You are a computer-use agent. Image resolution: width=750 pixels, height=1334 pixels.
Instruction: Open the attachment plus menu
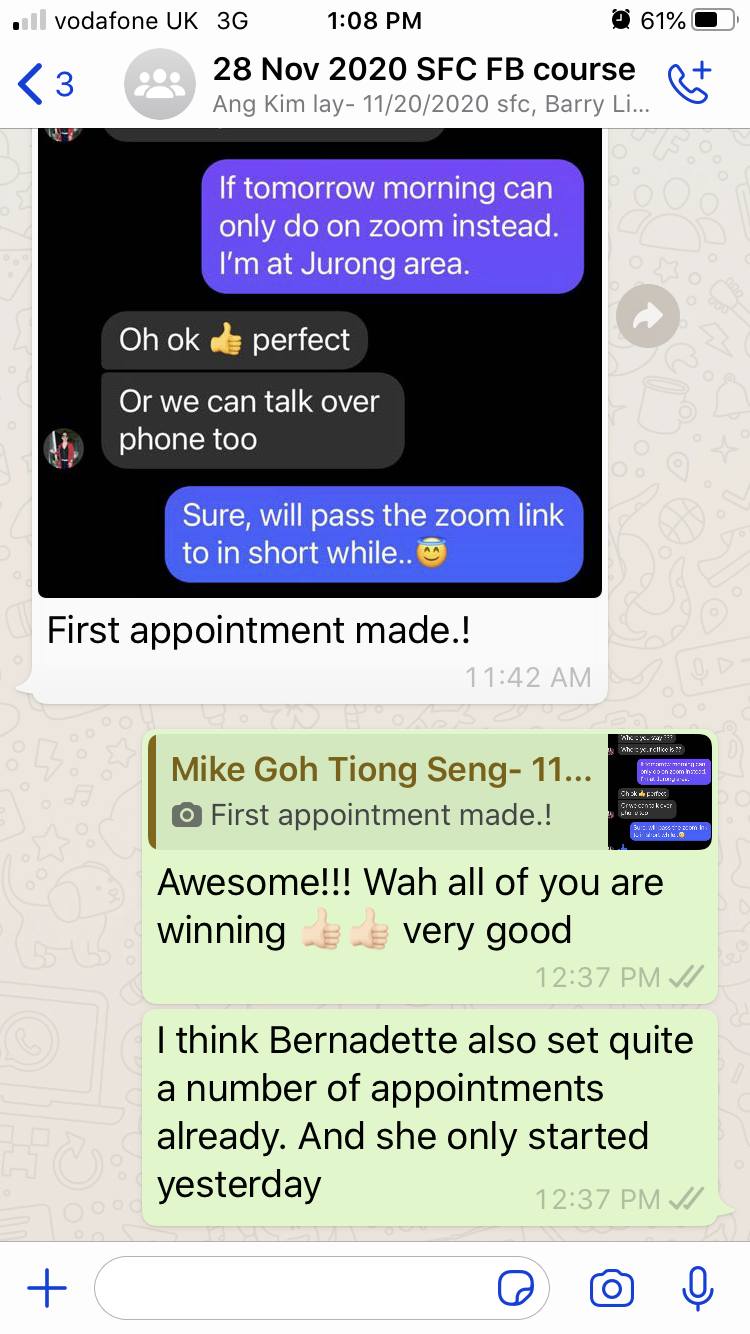(x=46, y=1289)
